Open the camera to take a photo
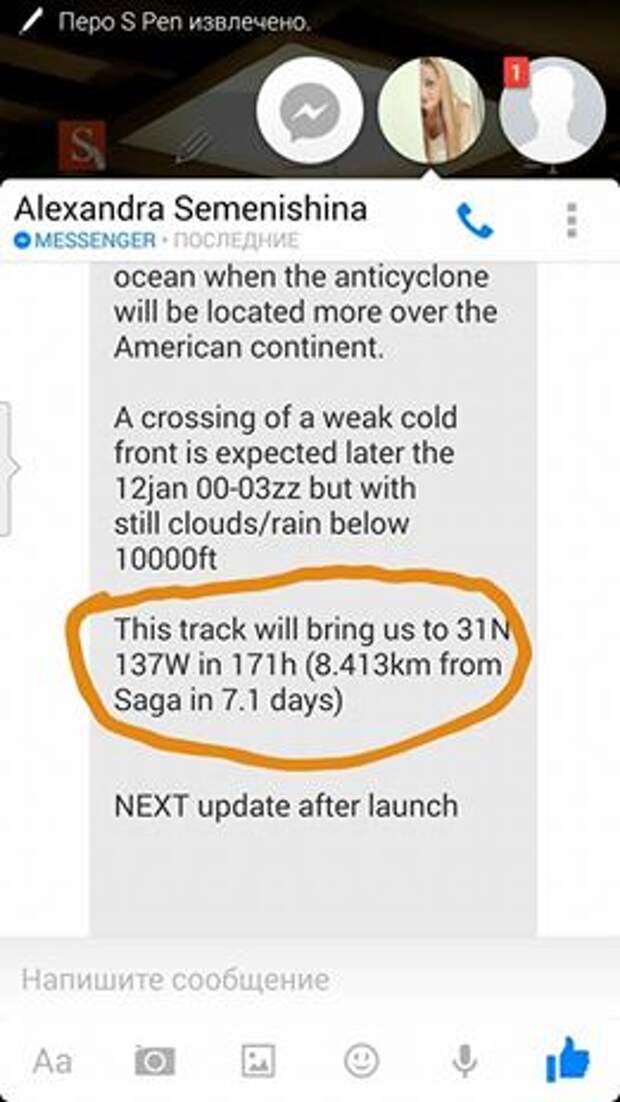The image size is (620, 1102). pyautogui.click(x=155, y=1061)
